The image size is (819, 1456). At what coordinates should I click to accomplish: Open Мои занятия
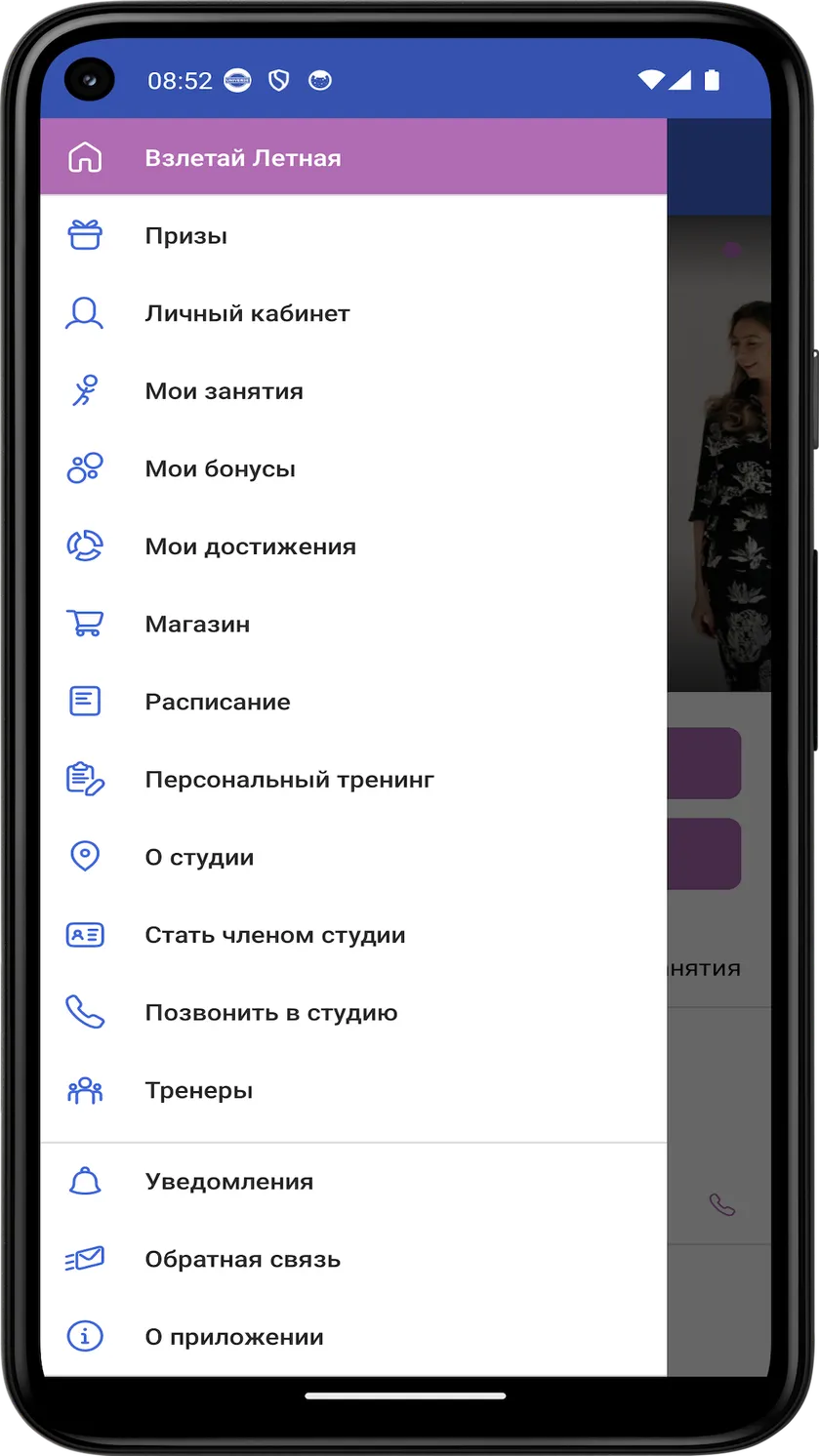pos(353,391)
